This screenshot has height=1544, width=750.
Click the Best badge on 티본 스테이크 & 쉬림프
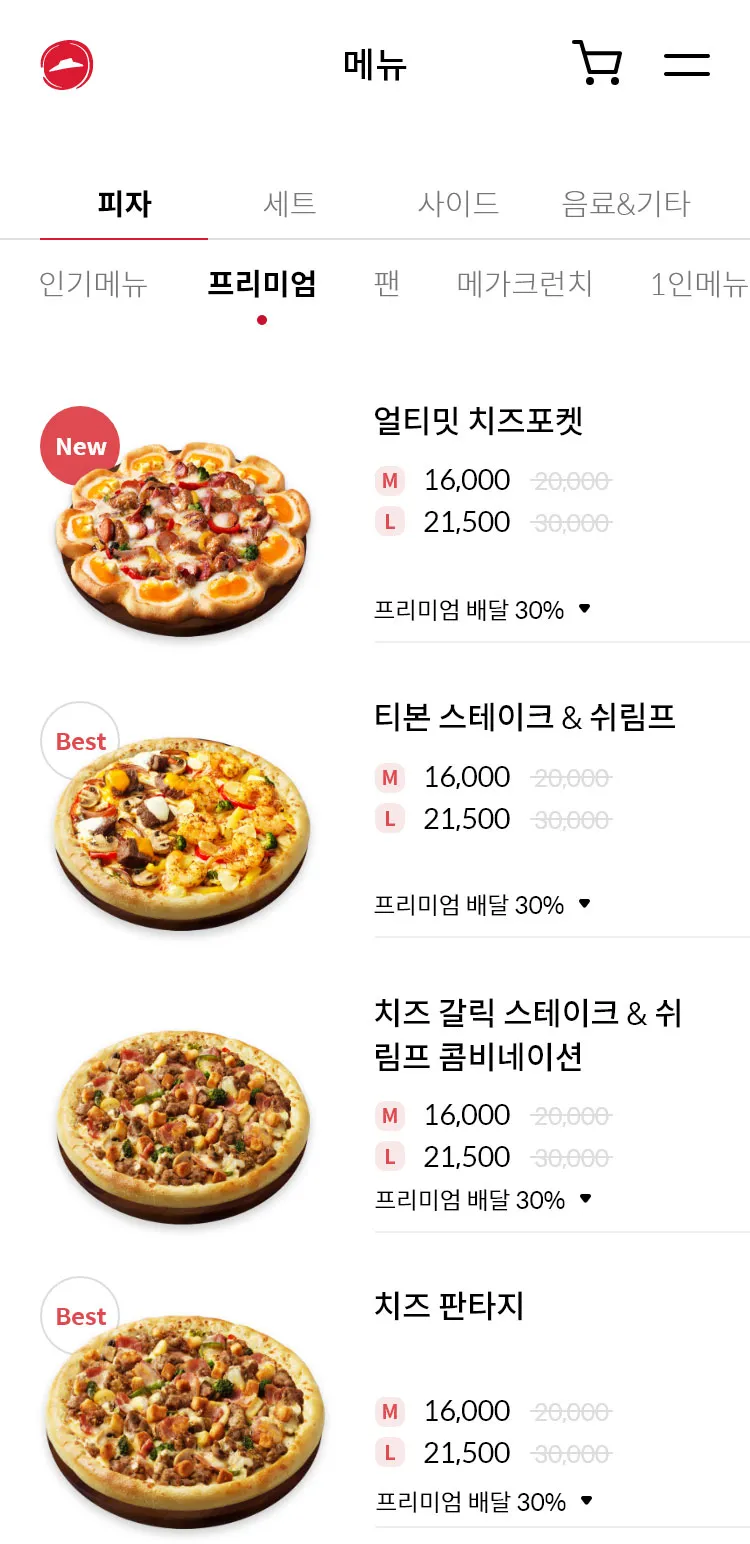pos(79,741)
